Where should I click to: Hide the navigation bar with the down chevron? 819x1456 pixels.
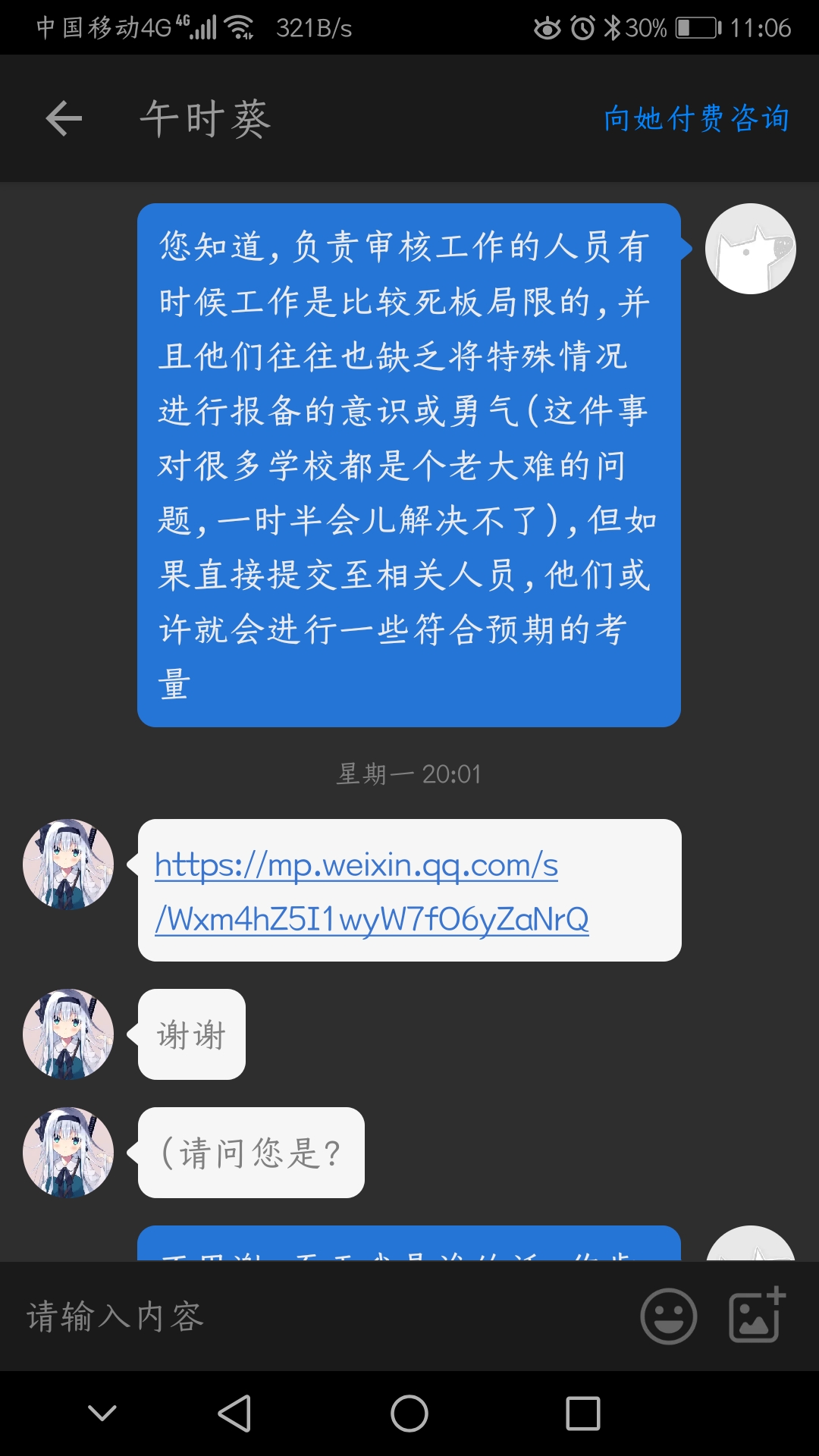(102, 1413)
